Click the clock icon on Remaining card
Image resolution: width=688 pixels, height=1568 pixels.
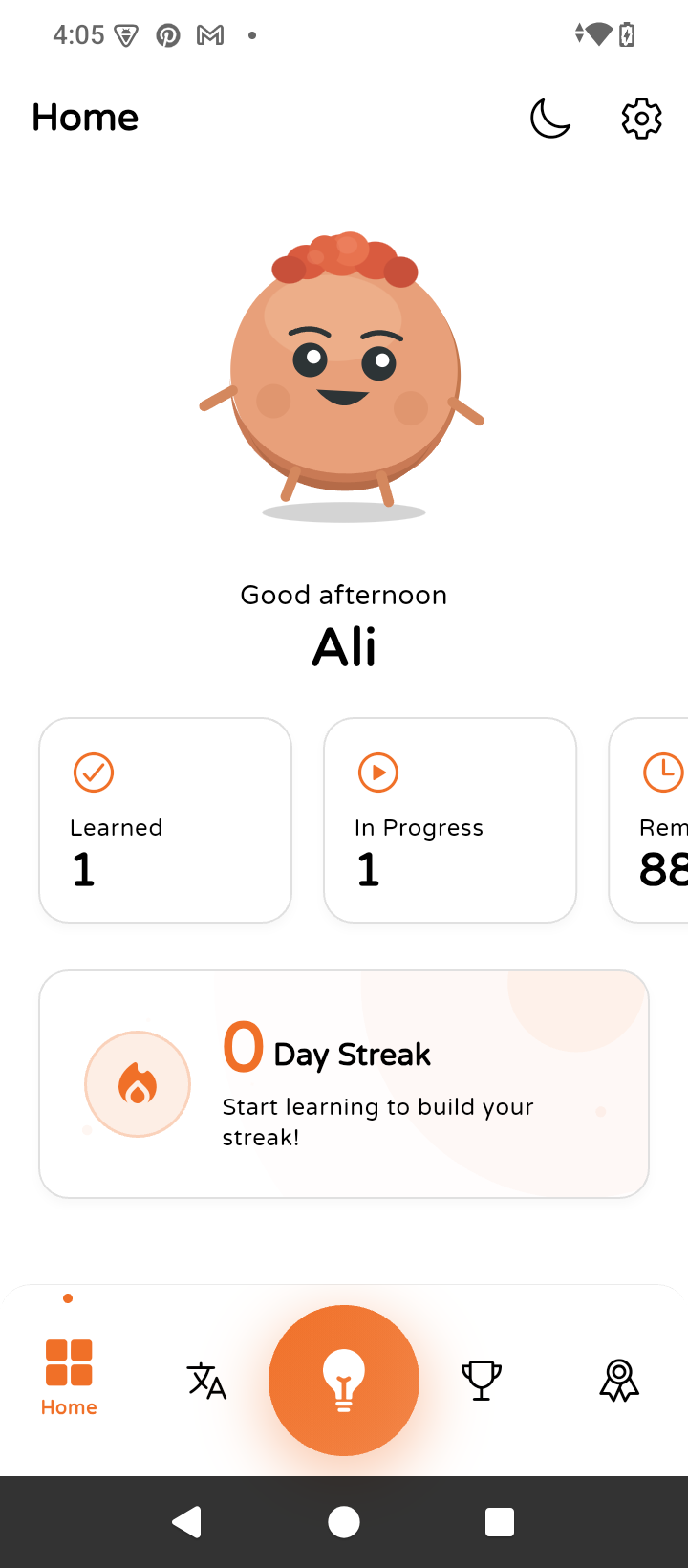tap(662, 772)
